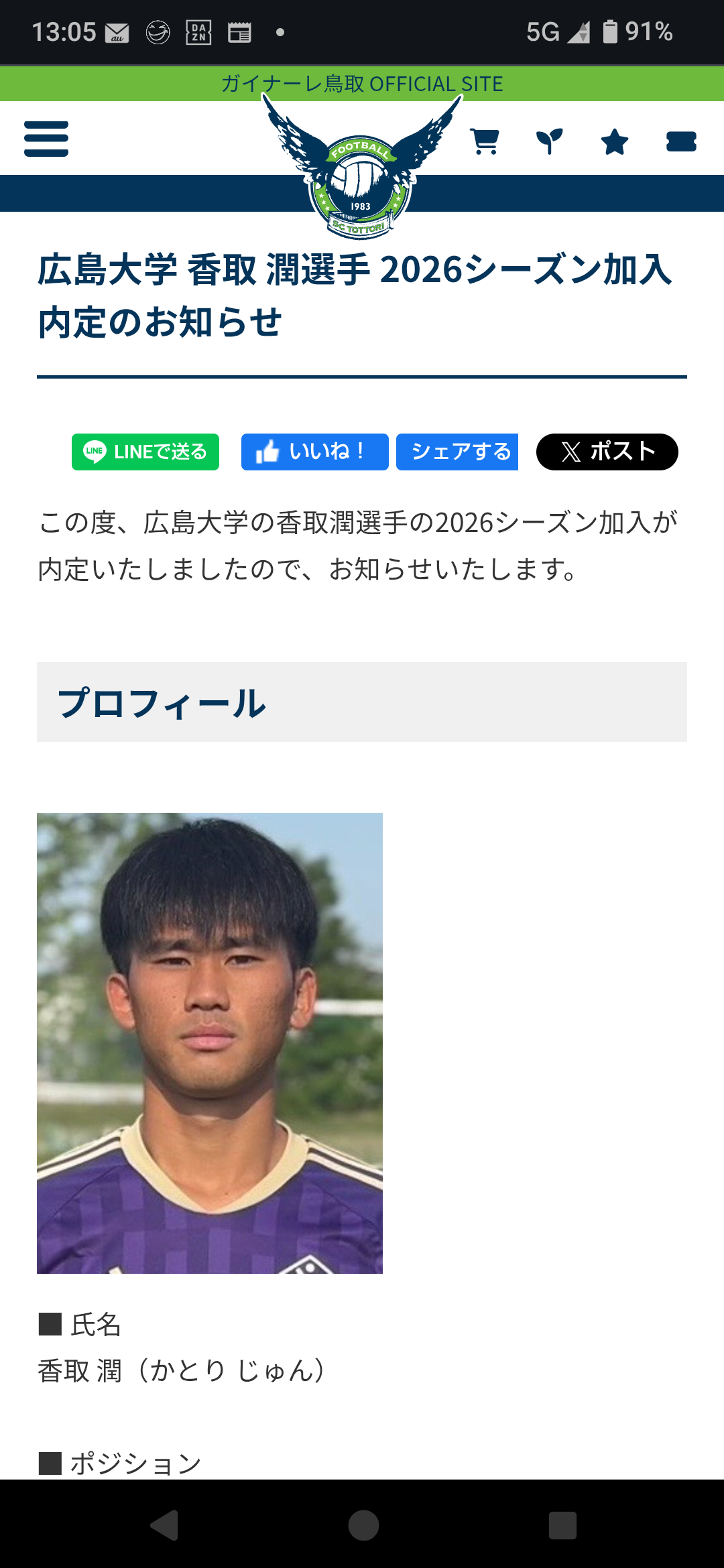Image resolution: width=724 pixels, height=1568 pixels.
Task: Send article with LINEで送る button
Action: (145, 452)
